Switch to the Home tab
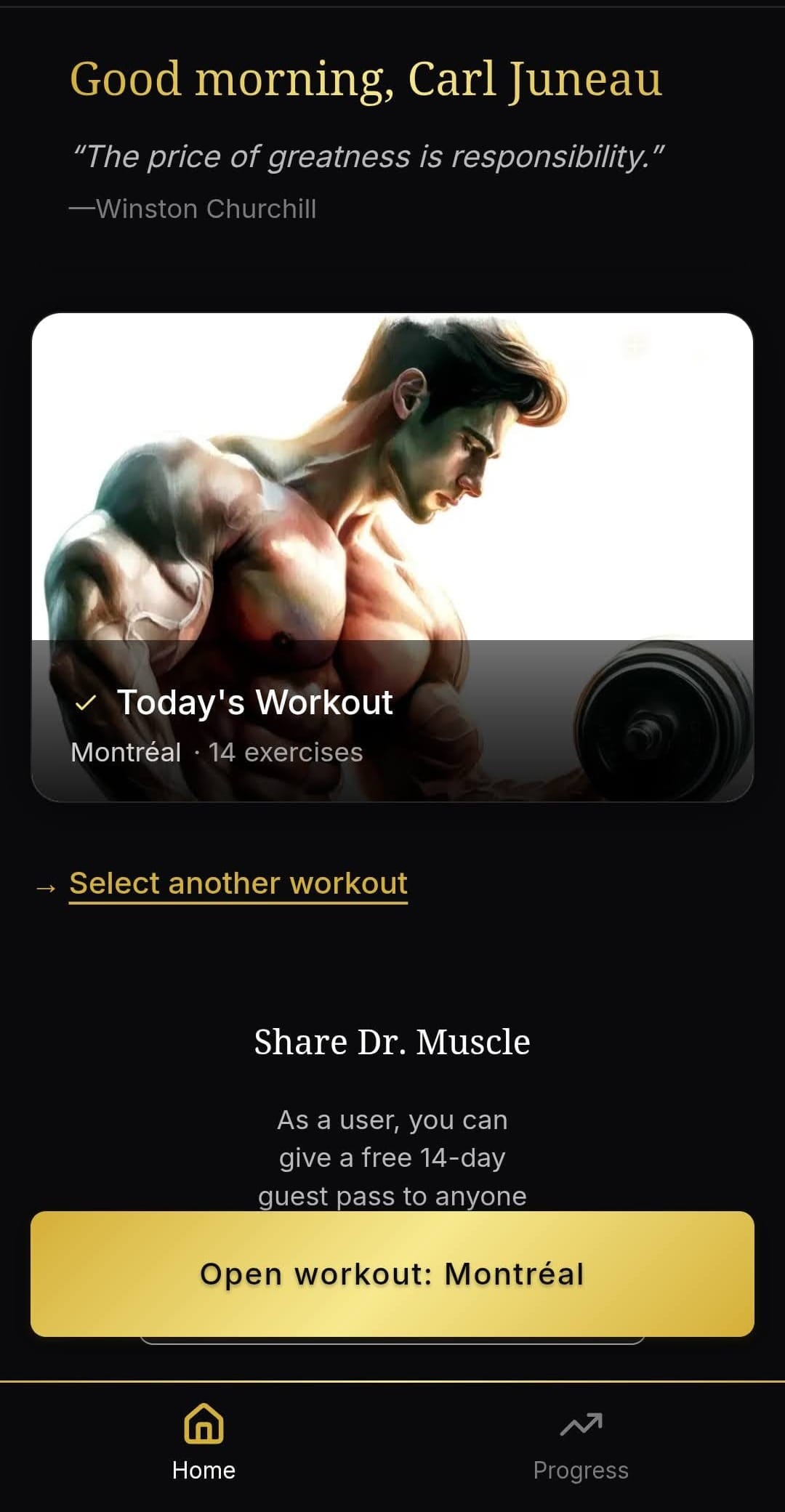 [204, 1442]
